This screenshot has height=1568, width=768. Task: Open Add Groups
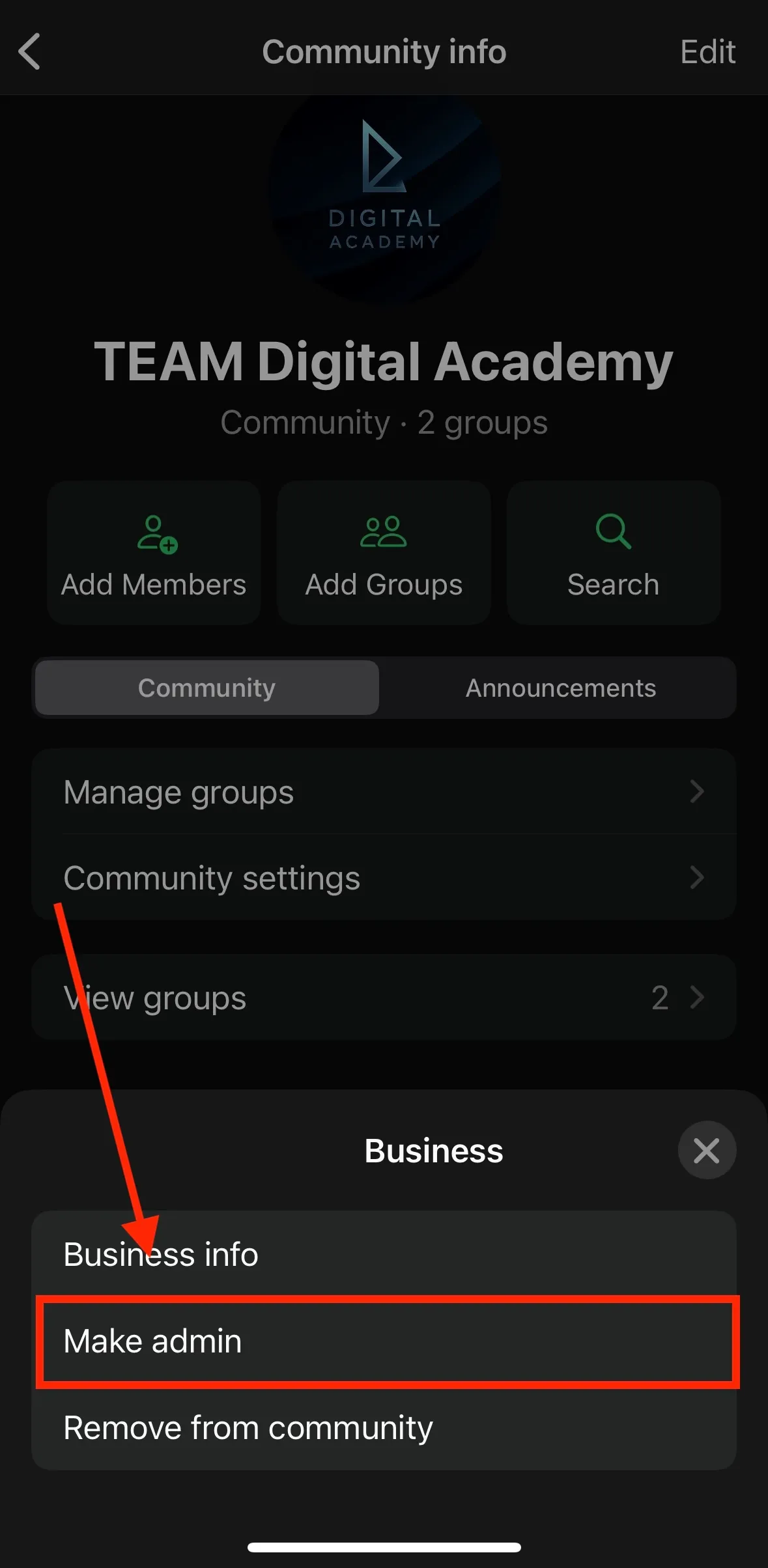pos(384,553)
